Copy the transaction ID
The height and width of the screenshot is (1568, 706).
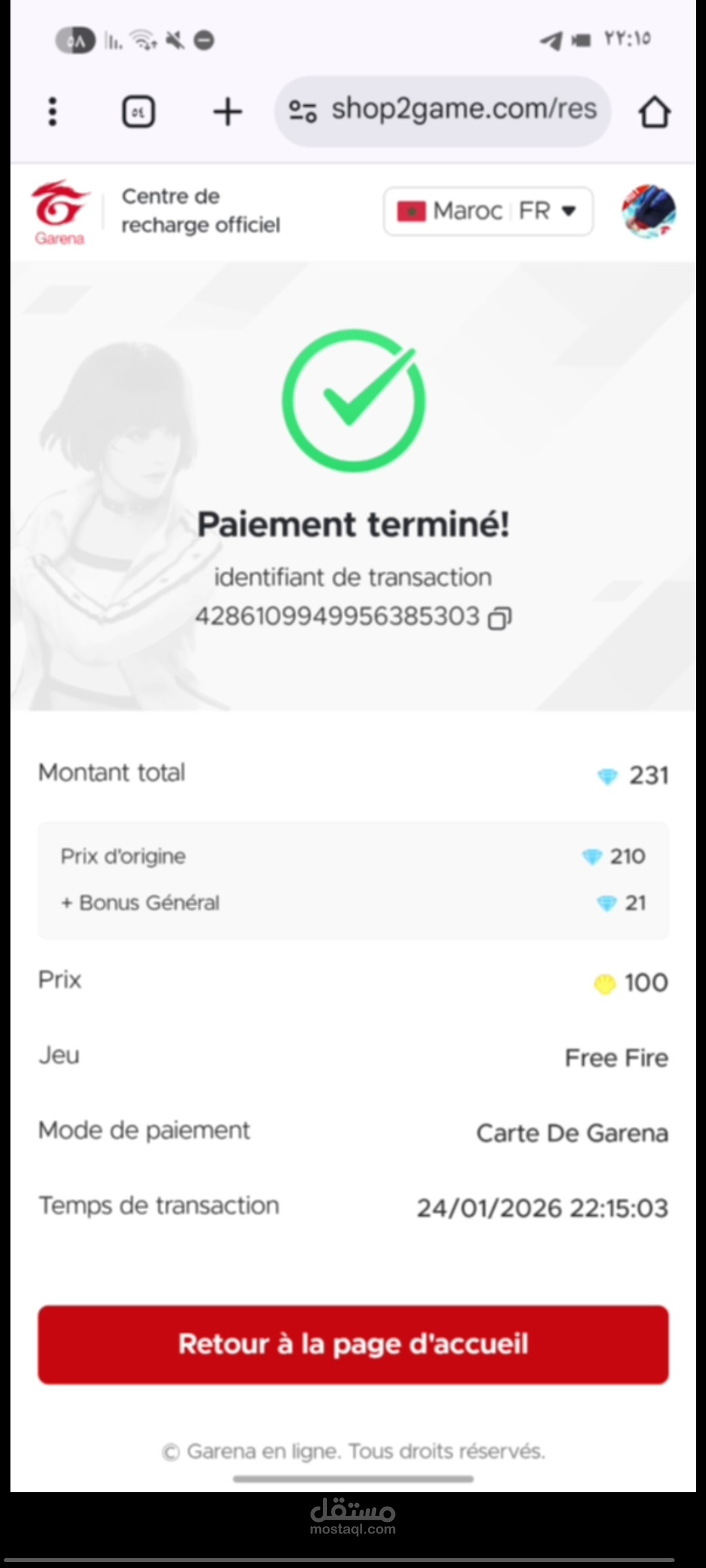pos(500,616)
